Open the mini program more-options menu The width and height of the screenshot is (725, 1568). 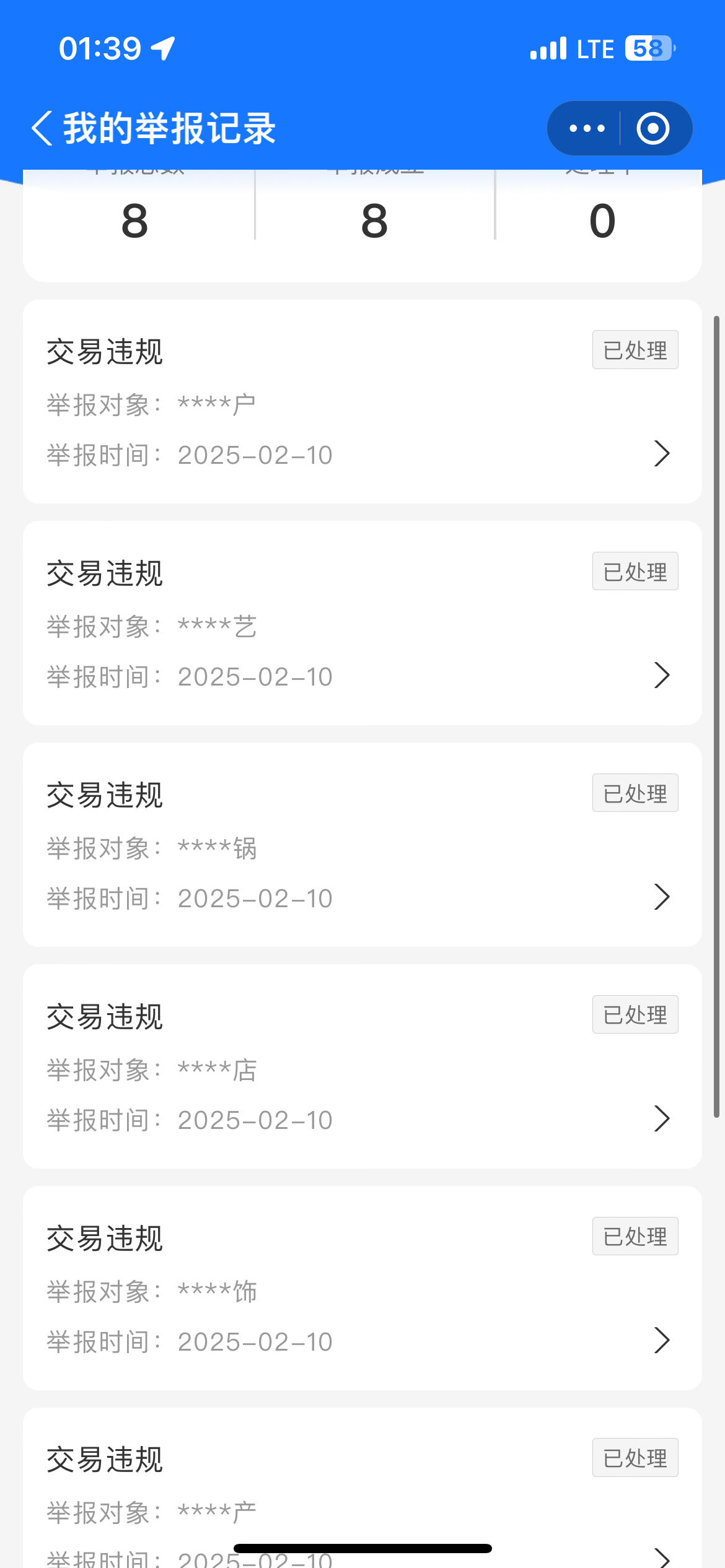click(x=586, y=129)
